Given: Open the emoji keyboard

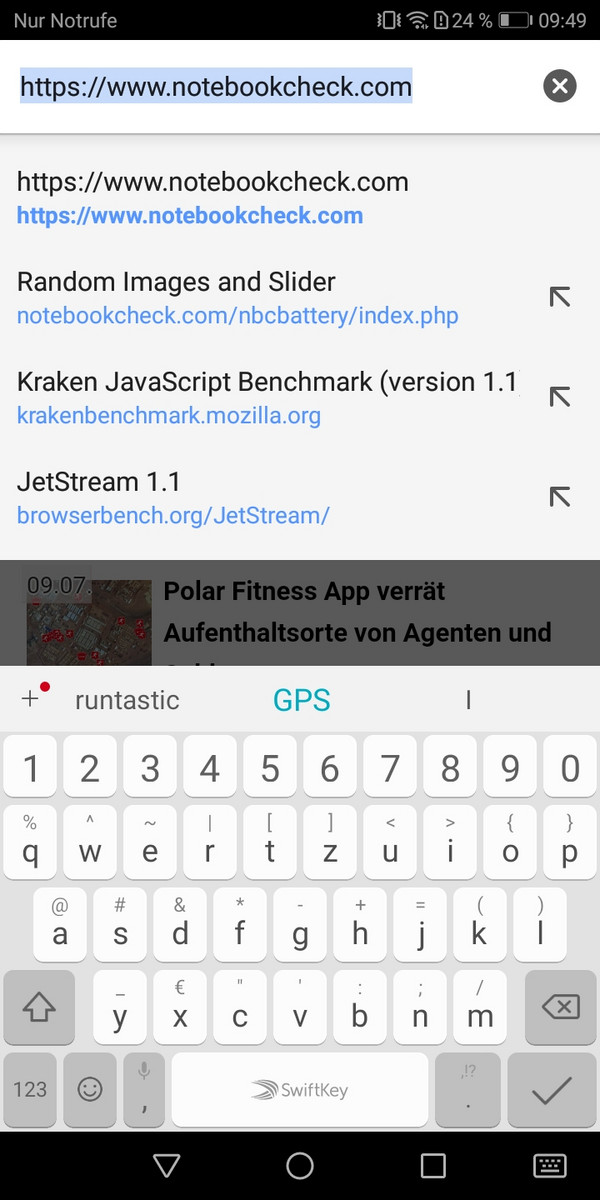Looking at the screenshot, I should (x=90, y=1089).
